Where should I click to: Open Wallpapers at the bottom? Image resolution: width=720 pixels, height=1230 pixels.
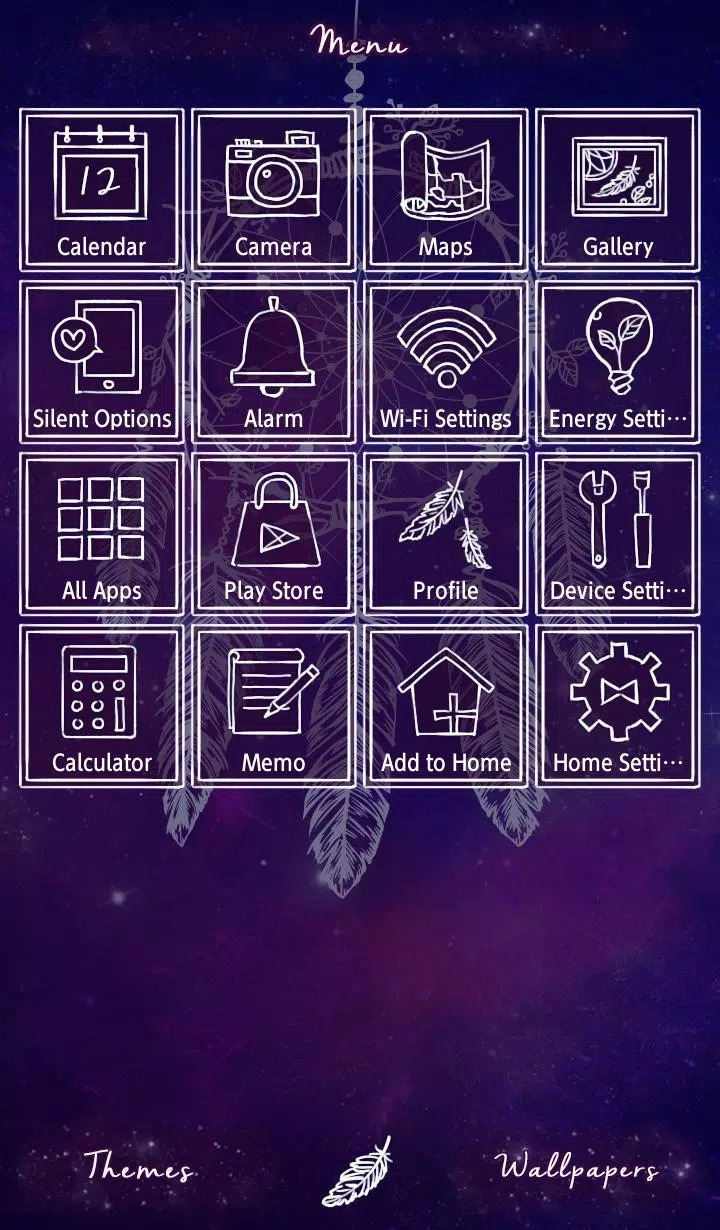pos(577,1167)
